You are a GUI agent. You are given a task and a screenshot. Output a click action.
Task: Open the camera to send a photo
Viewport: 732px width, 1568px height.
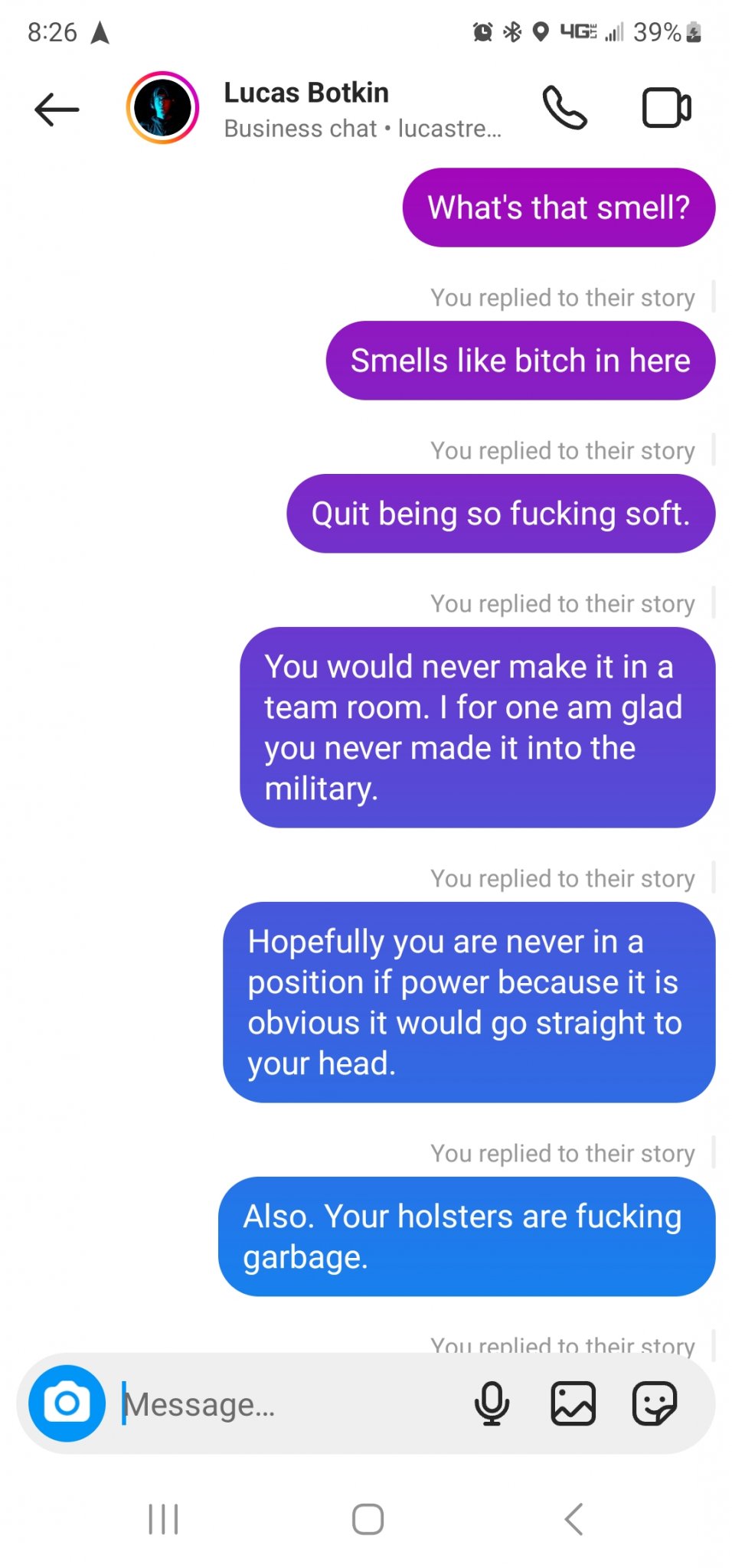click(x=67, y=1403)
